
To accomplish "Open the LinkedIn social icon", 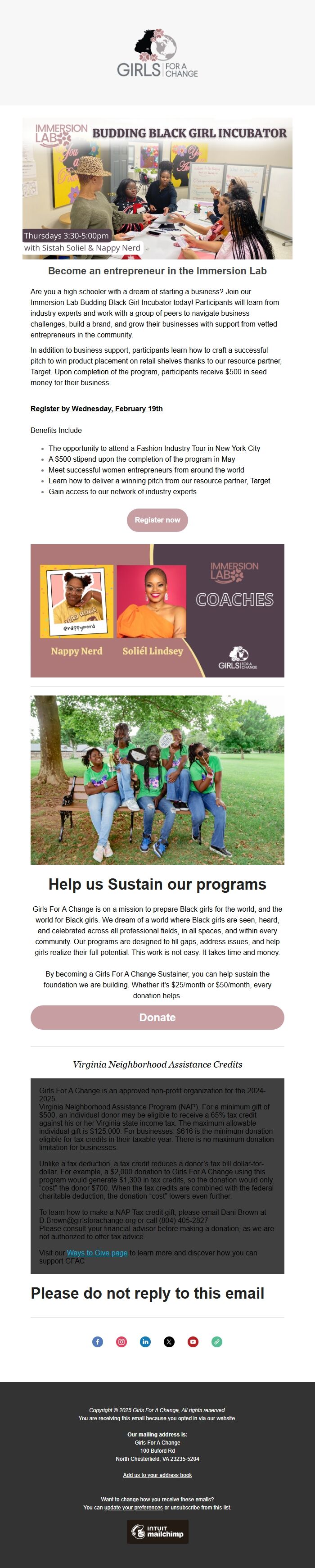I will coord(145,1341).
